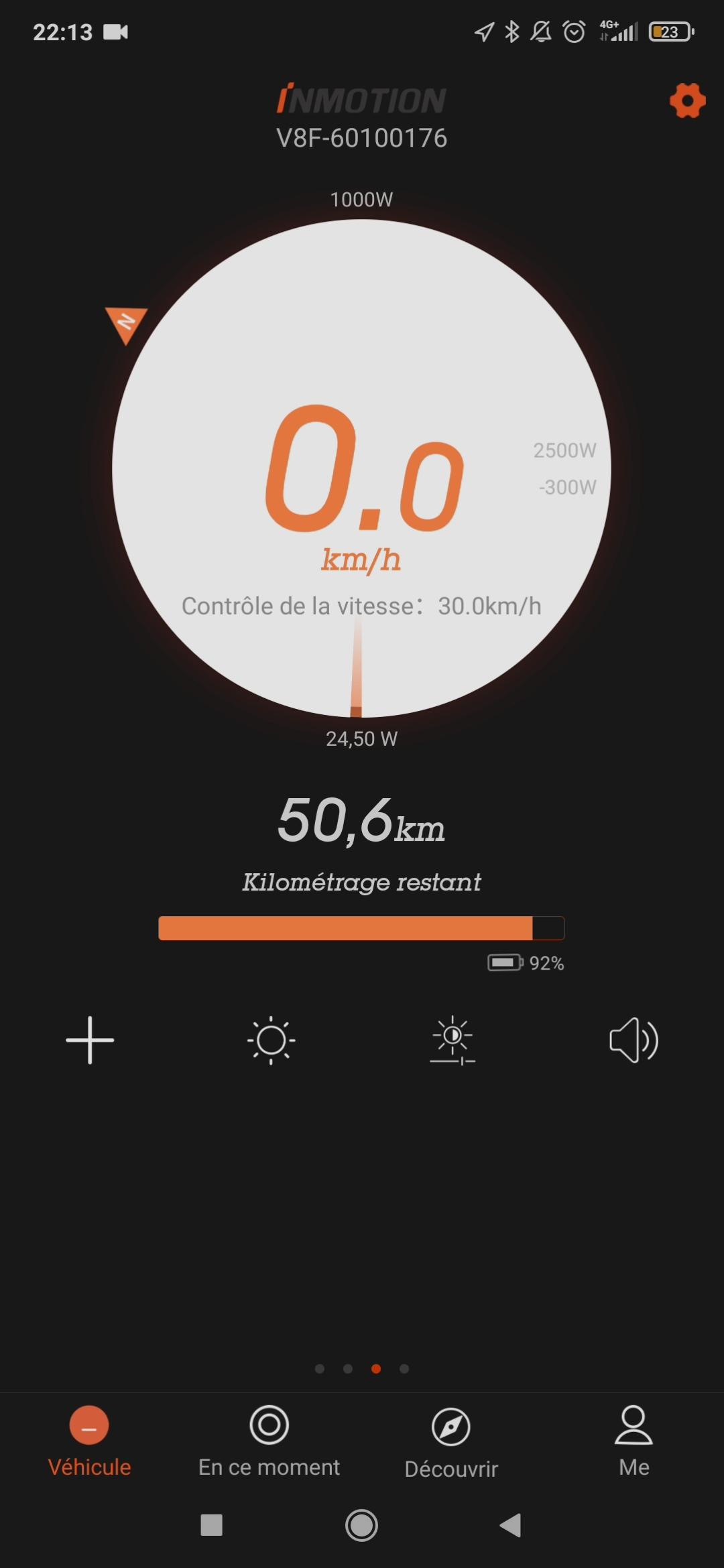The width and height of the screenshot is (724, 1568).
Task: Toggle the headlight sun icon
Action: pyautogui.click(x=271, y=1040)
